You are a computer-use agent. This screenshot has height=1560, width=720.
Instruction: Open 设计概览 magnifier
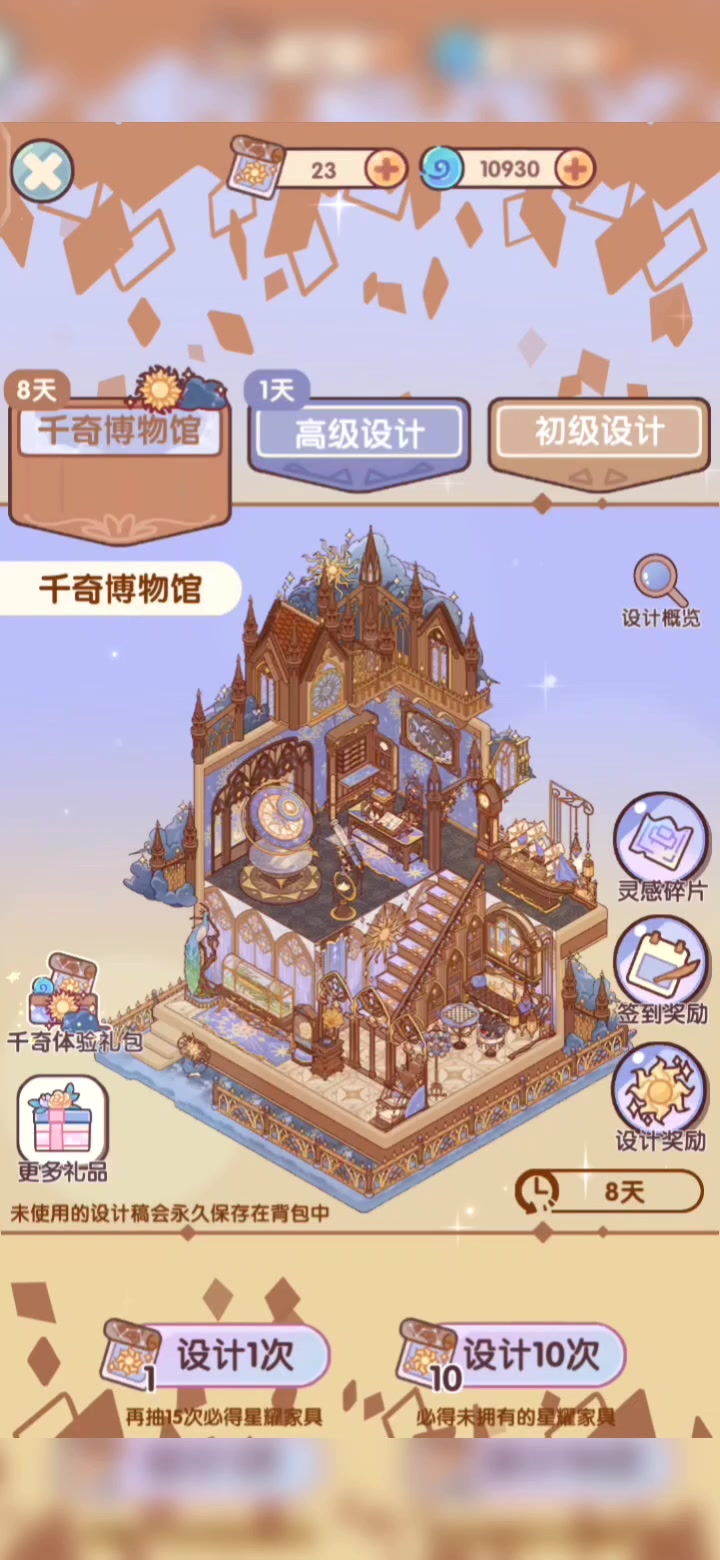pyautogui.click(x=661, y=592)
